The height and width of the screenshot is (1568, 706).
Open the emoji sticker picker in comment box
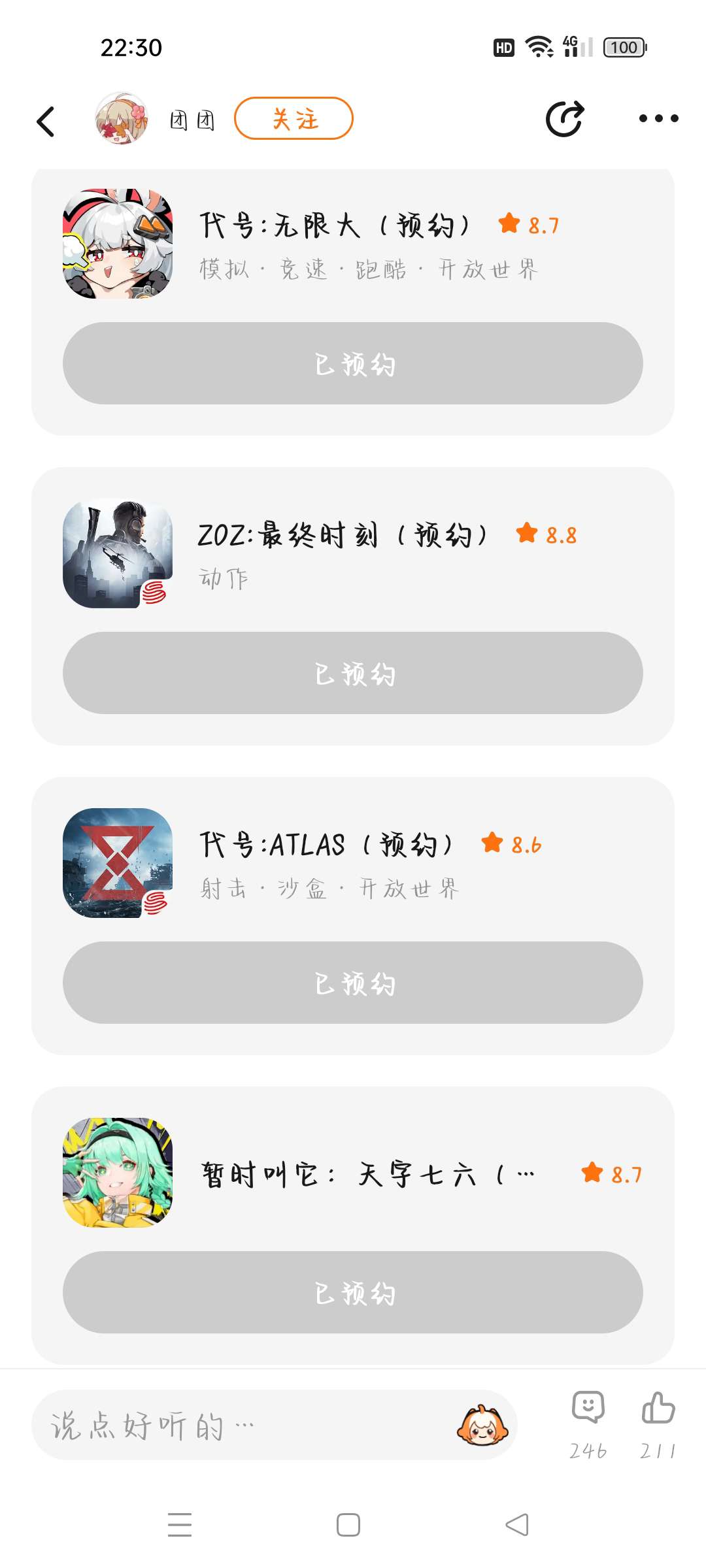(x=482, y=1426)
